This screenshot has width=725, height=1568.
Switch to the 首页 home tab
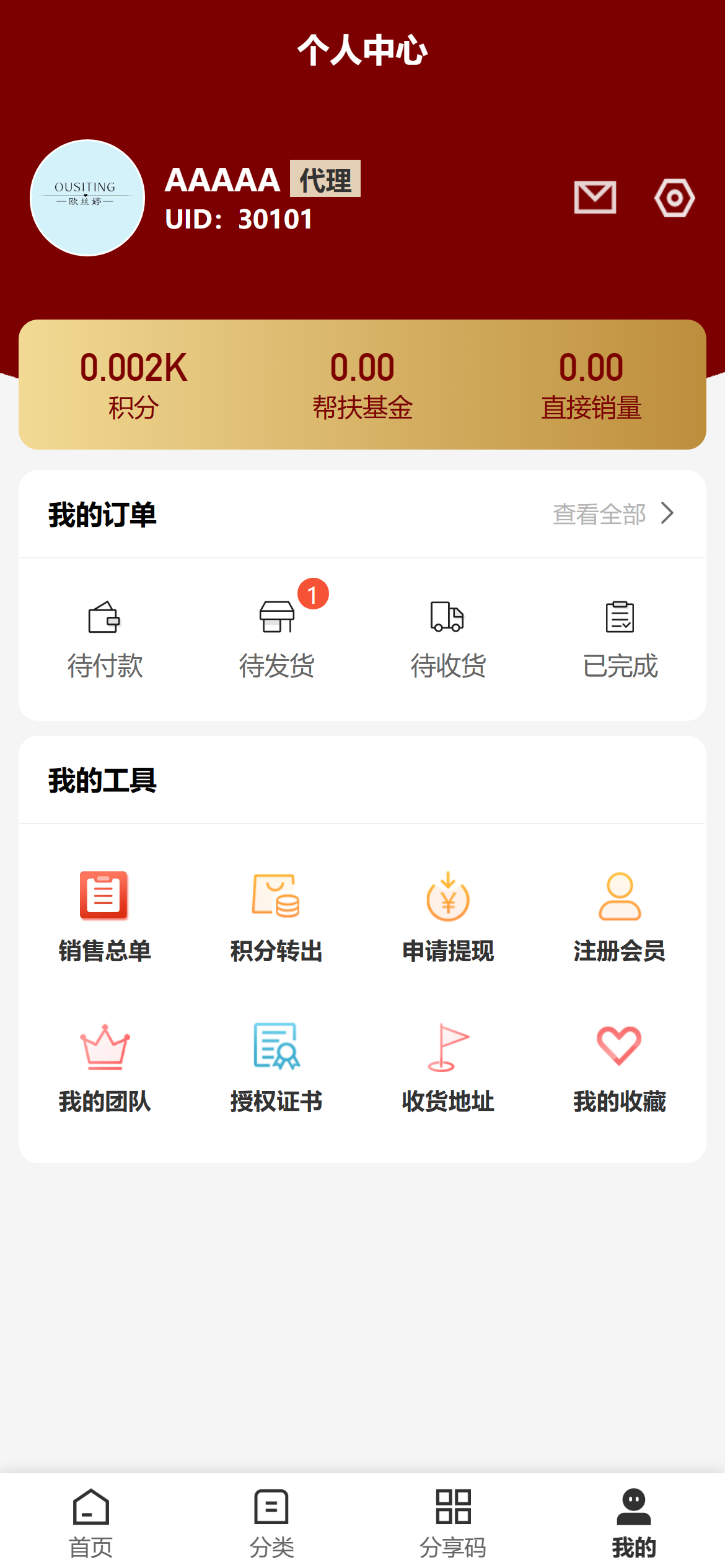[91, 1523]
